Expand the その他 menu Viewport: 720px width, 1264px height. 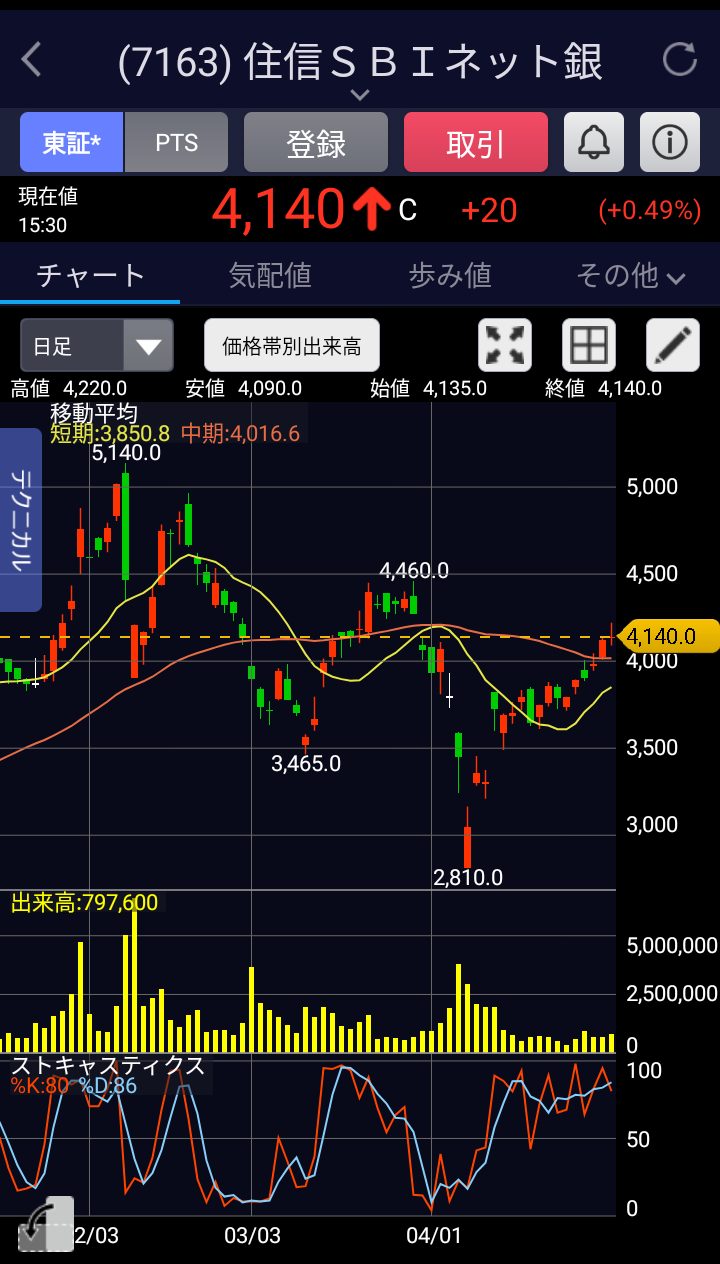(x=630, y=275)
